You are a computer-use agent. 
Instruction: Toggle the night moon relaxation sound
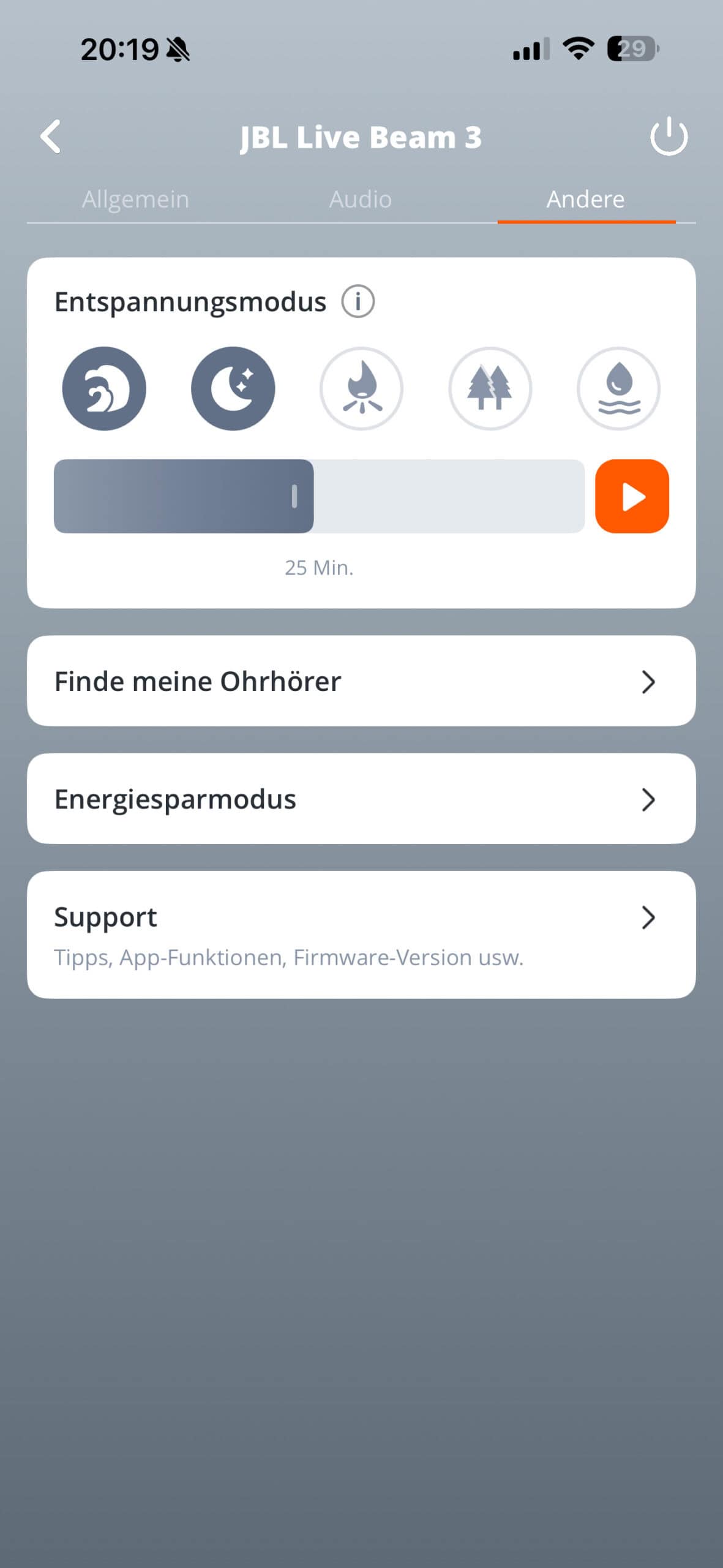click(233, 388)
